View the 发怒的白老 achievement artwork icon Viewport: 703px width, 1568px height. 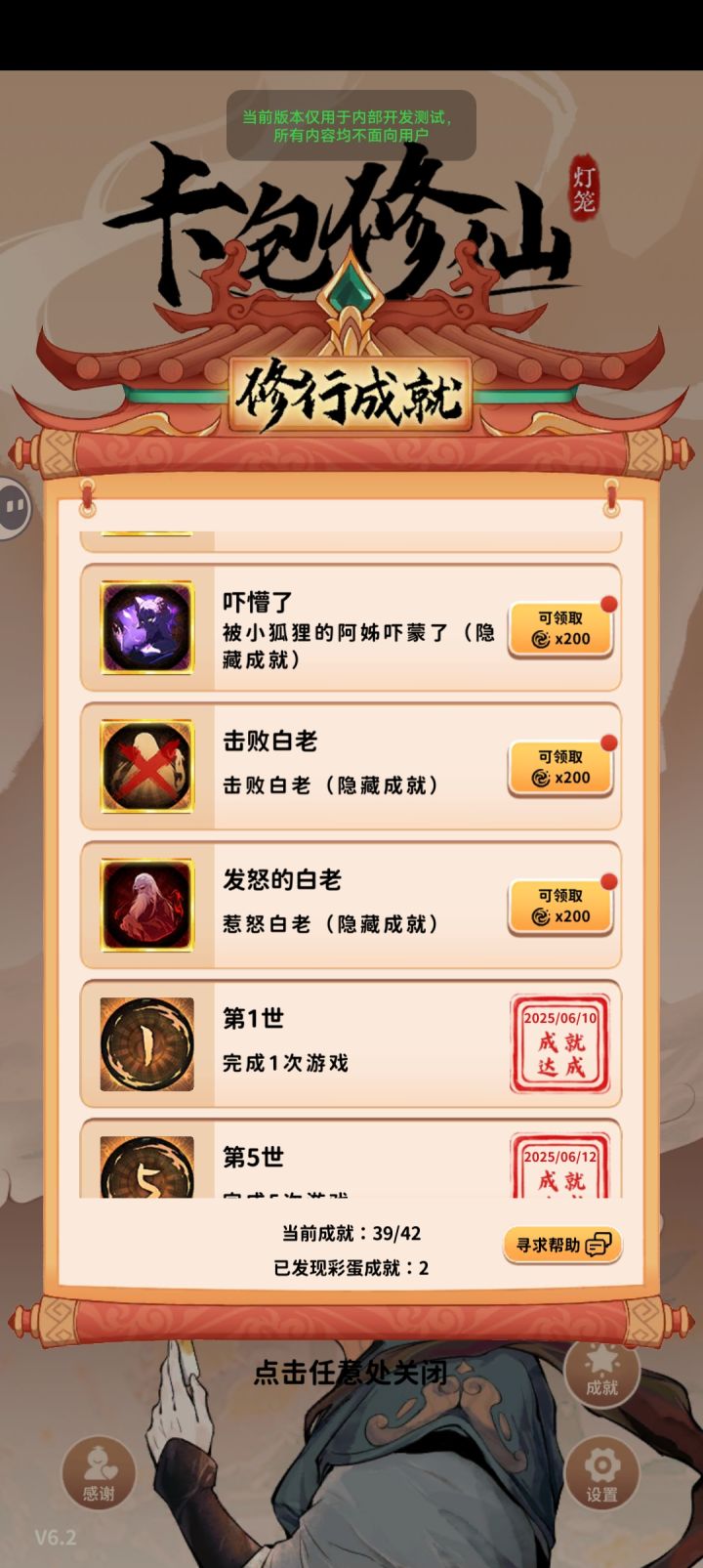tap(146, 904)
